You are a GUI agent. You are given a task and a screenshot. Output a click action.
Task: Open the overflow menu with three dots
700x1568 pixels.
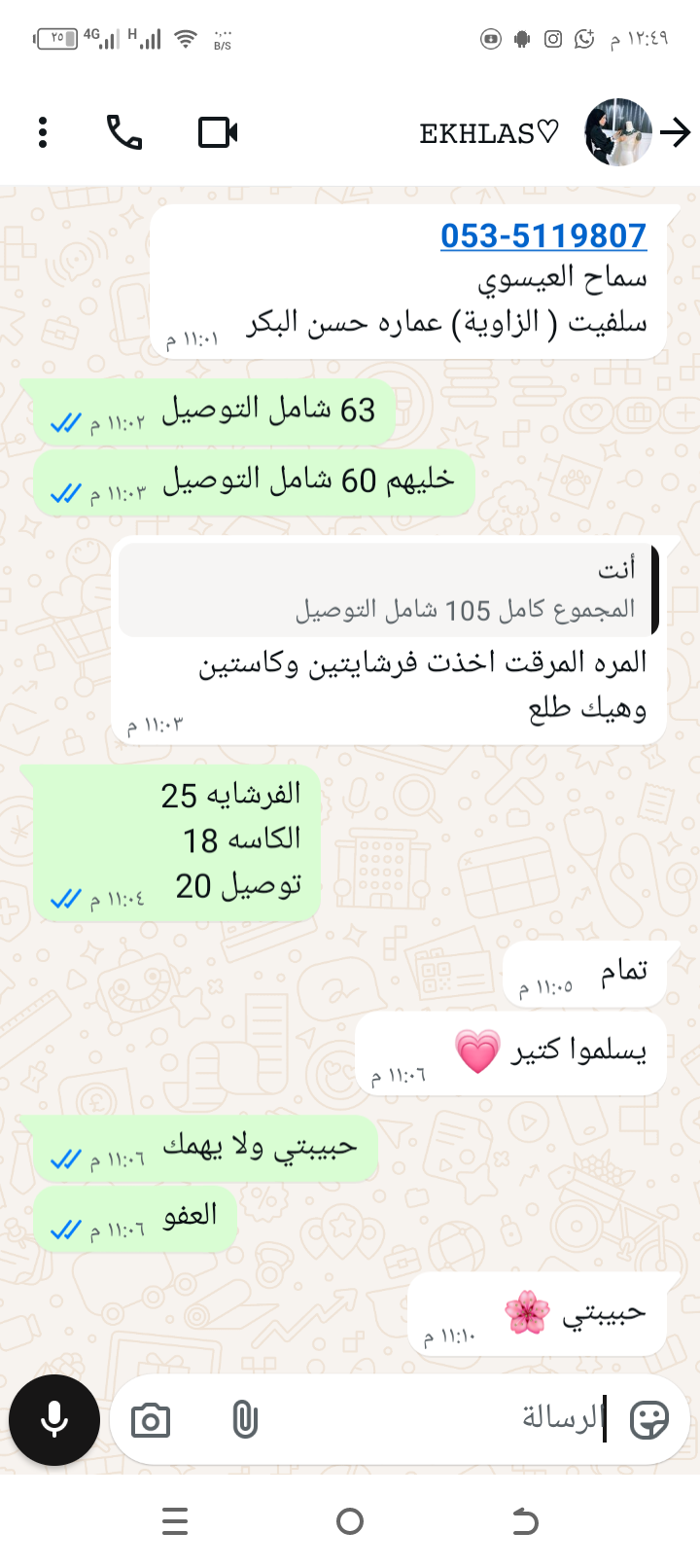coord(43,132)
